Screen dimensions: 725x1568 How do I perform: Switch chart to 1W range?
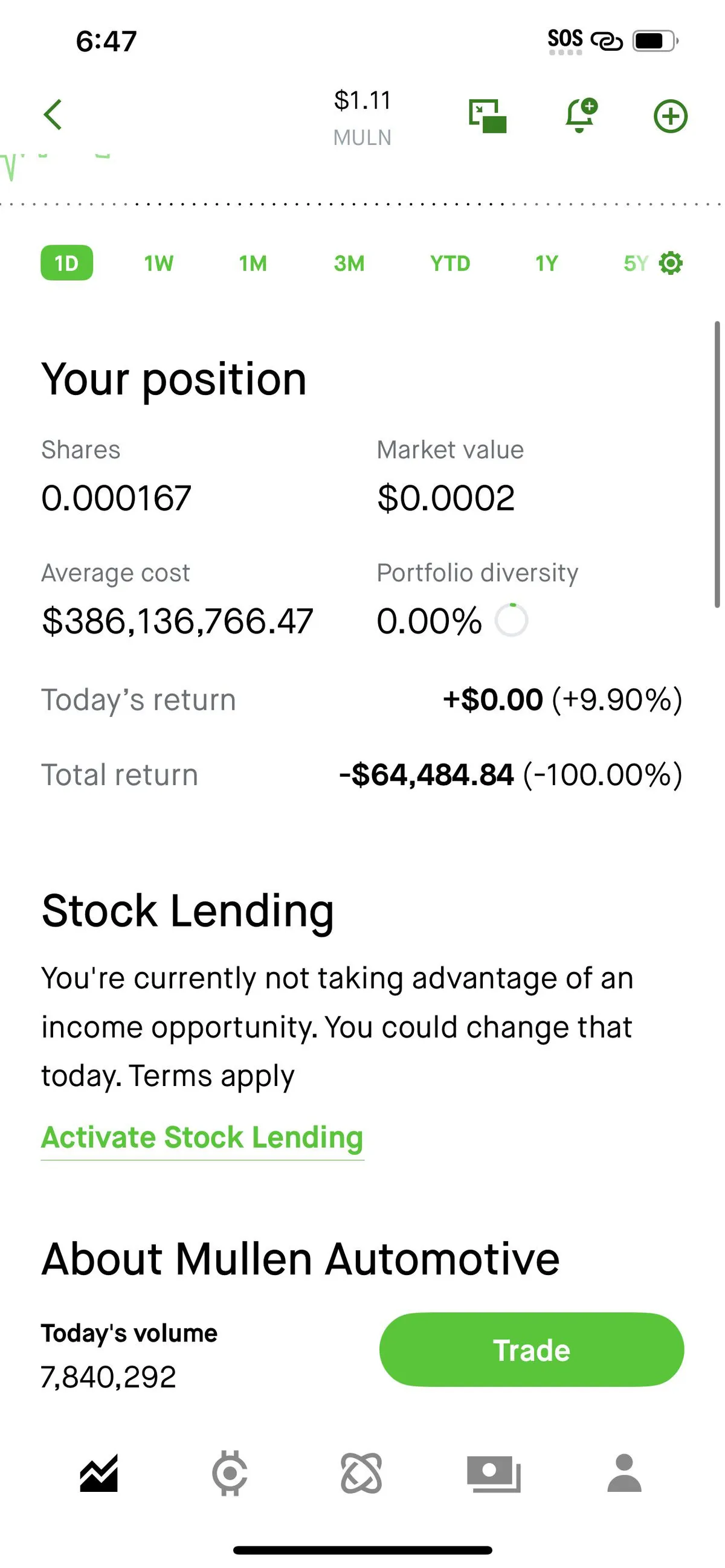pyautogui.click(x=158, y=263)
